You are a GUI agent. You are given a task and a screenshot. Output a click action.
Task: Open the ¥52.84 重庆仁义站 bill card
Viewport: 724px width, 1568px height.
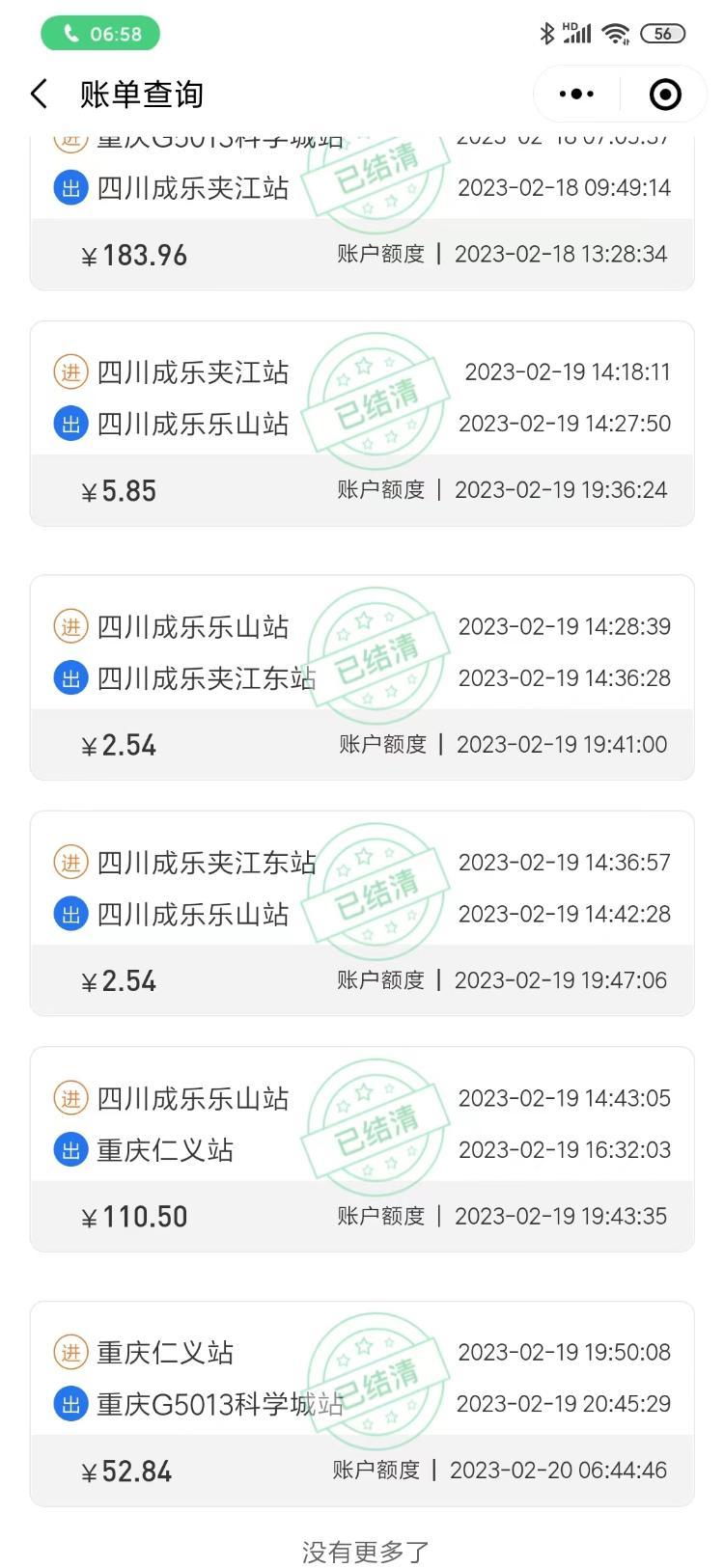(362, 1404)
